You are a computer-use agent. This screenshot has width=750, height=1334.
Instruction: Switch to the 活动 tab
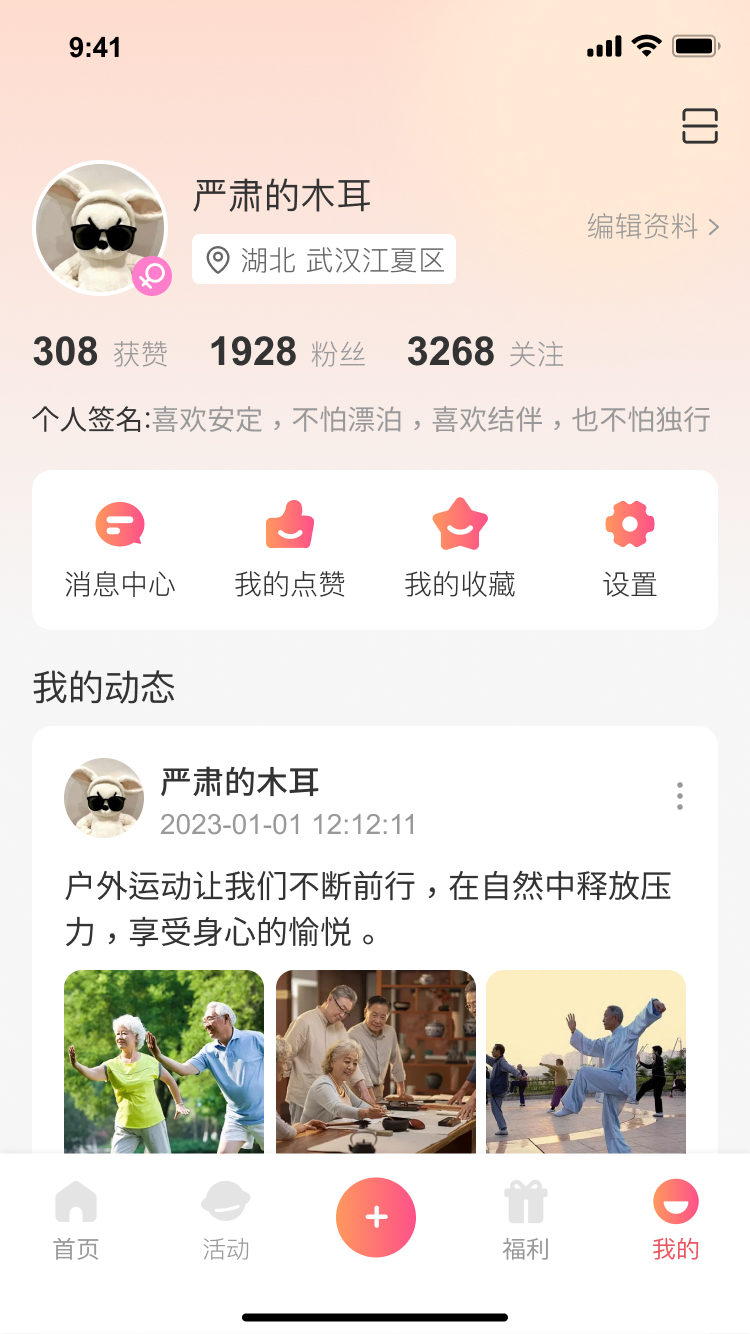pyautogui.click(x=226, y=1220)
